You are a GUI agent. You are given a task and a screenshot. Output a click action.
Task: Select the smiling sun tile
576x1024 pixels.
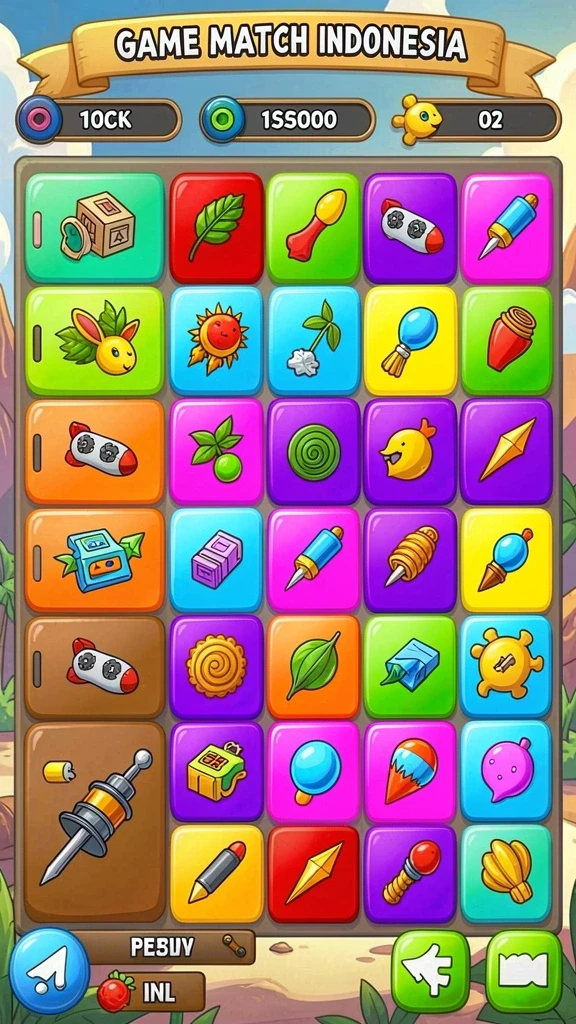coord(216,339)
